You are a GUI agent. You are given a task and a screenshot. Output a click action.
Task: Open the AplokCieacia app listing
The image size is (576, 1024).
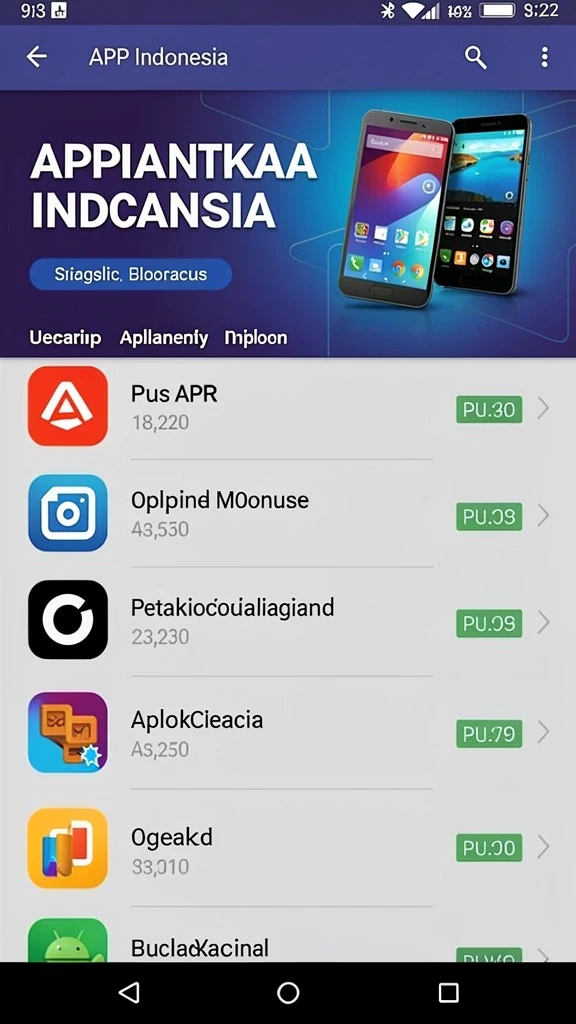tap(288, 733)
